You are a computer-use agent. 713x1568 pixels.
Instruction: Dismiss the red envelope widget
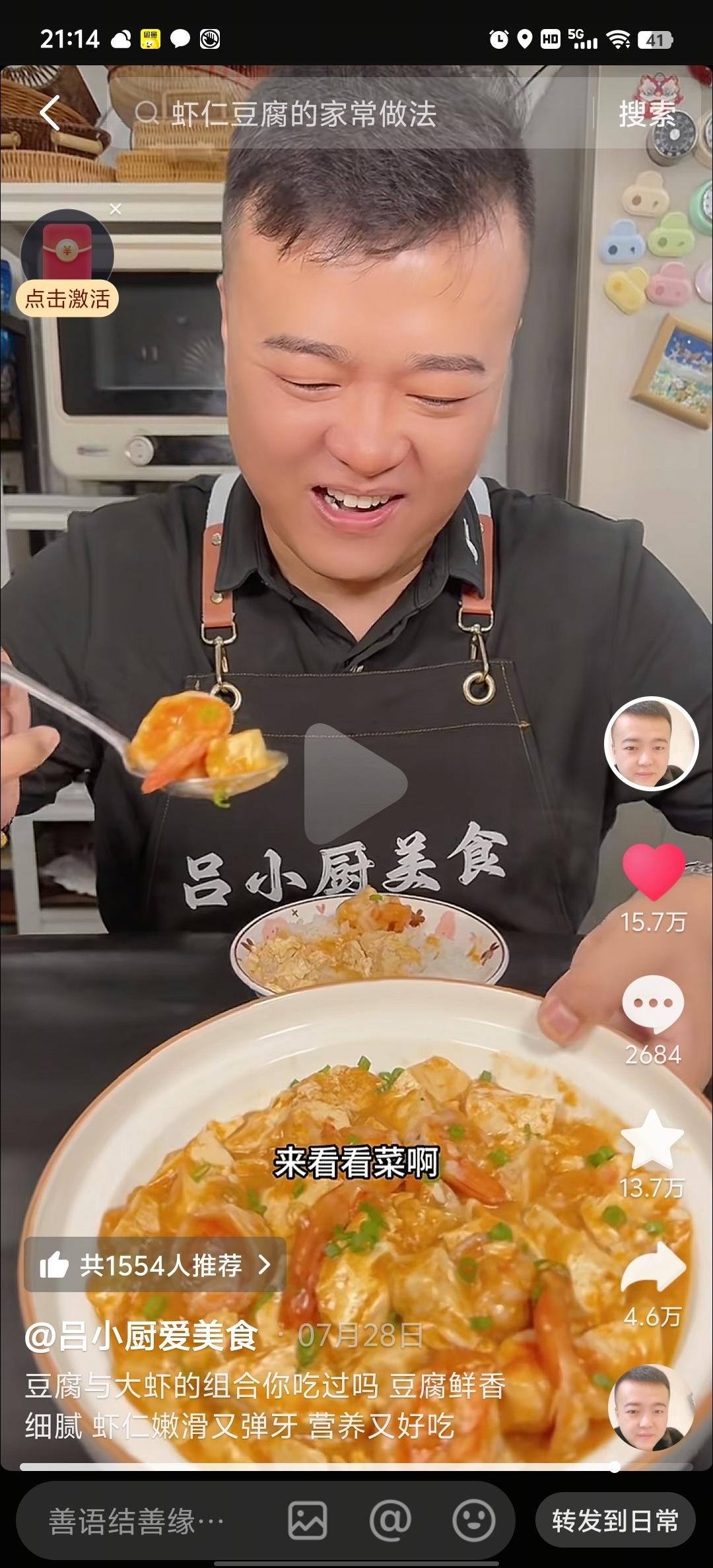(x=116, y=209)
